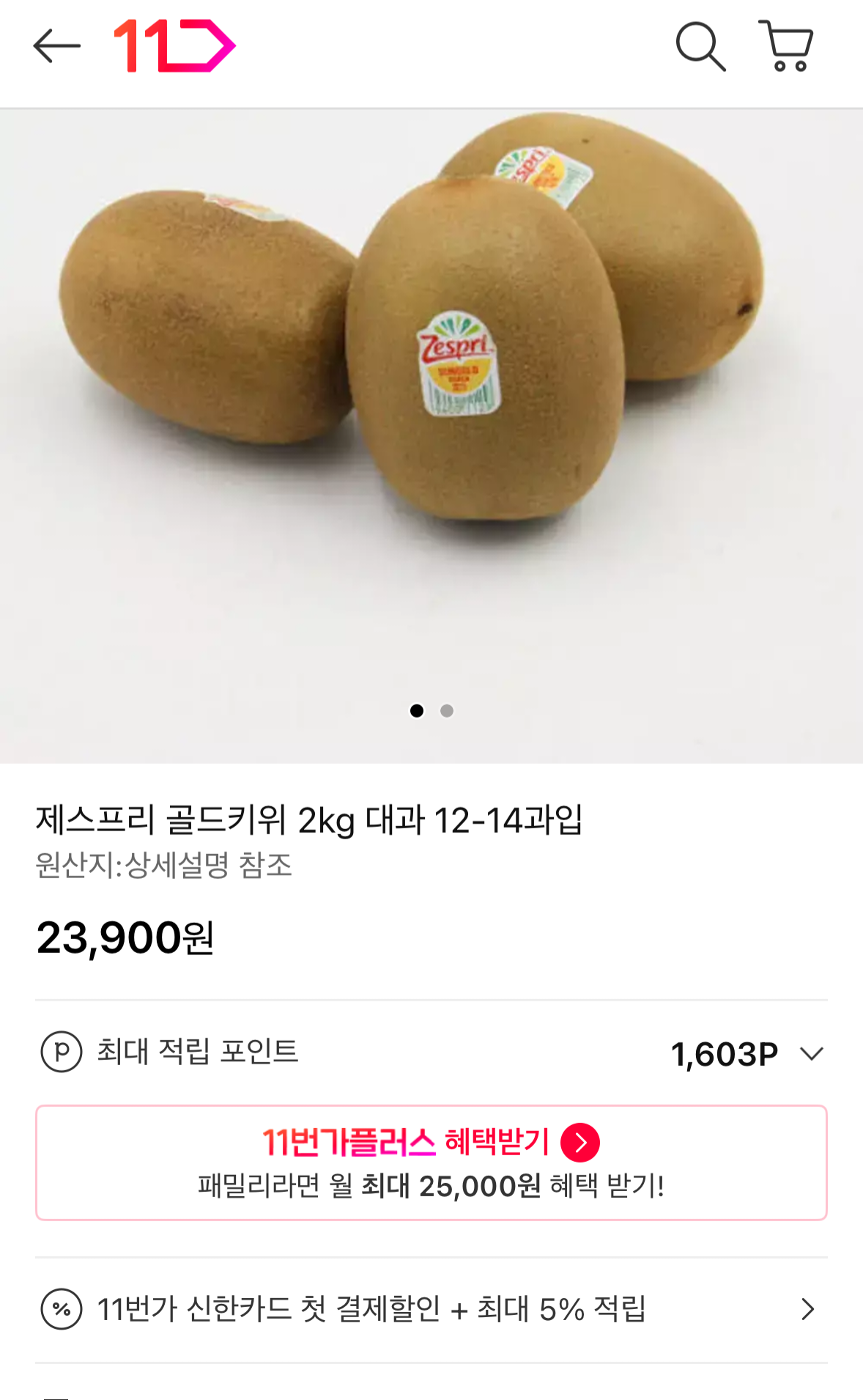
Task: Open the 신한카드 첫 결제할인 offer row
Action: point(431,1309)
